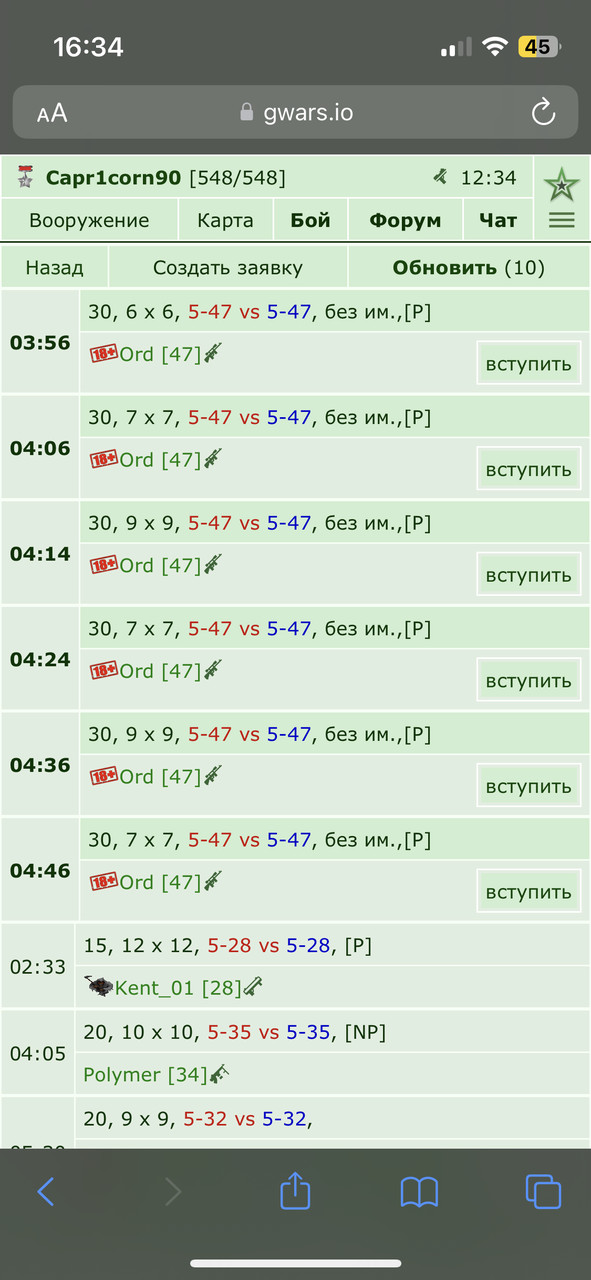Open the Карта section
The width and height of the screenshot is (591, 1280).
[x=225, y=220]
